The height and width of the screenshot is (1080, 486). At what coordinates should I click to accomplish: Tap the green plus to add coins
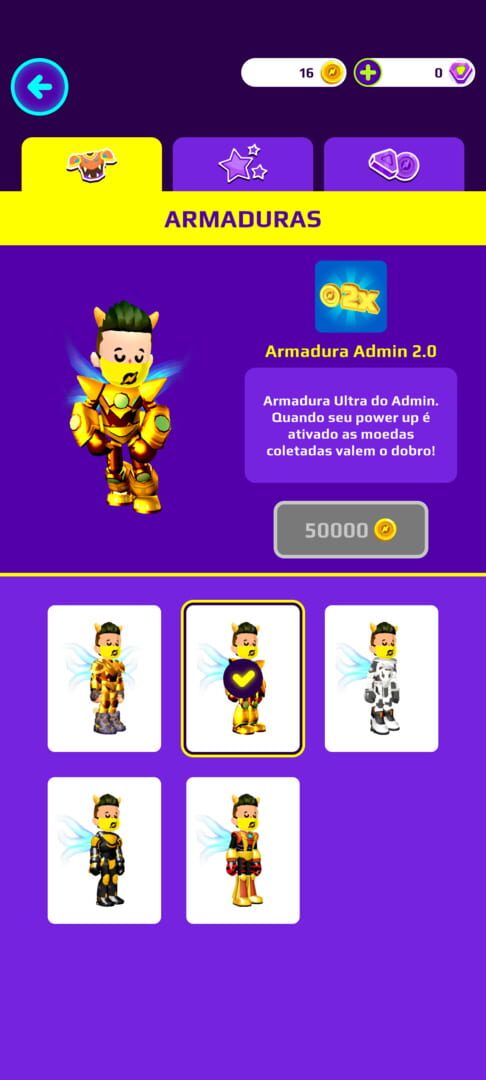tap(368, 72)
